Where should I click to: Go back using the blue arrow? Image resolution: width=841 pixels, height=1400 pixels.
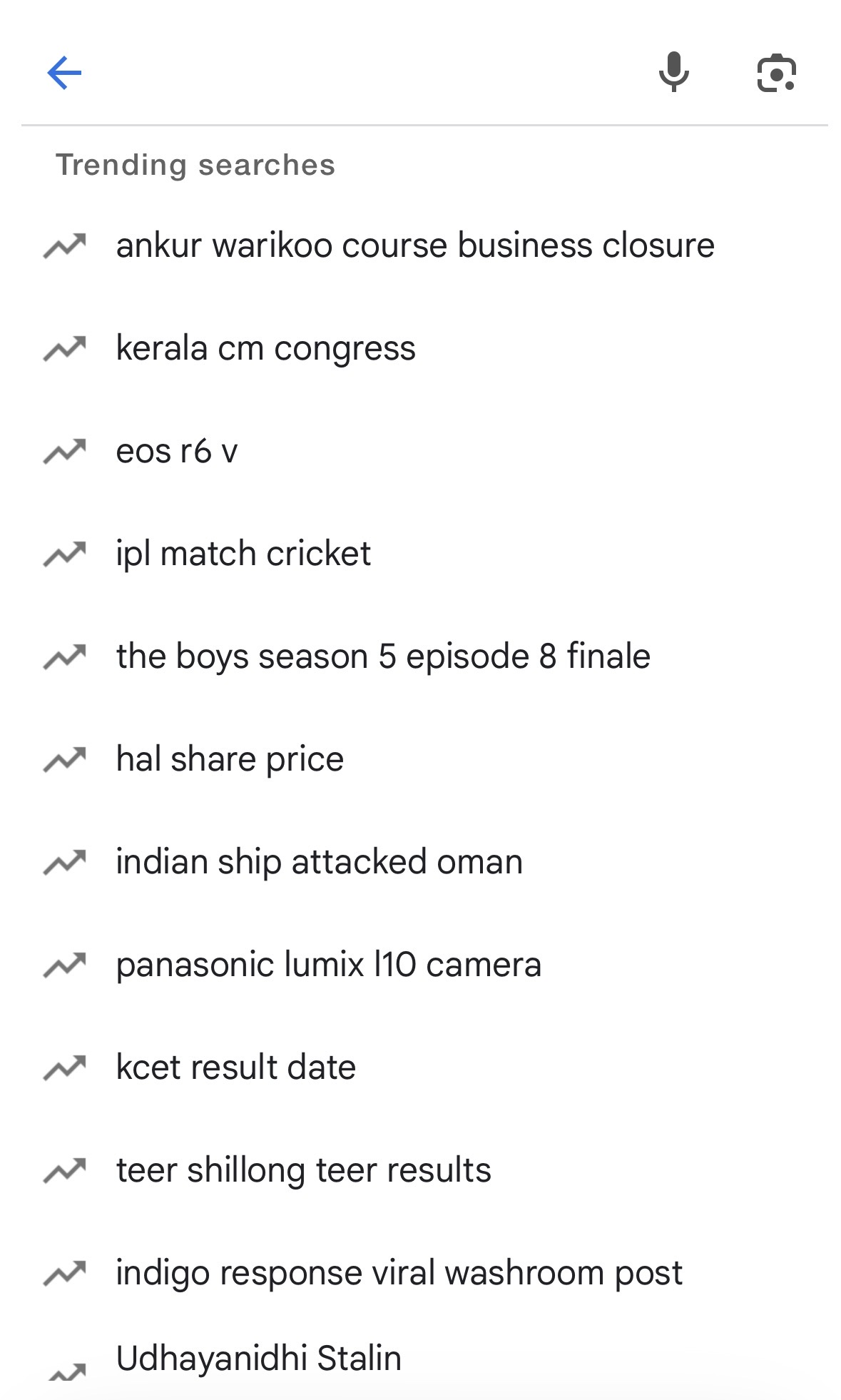pos(64,73)
